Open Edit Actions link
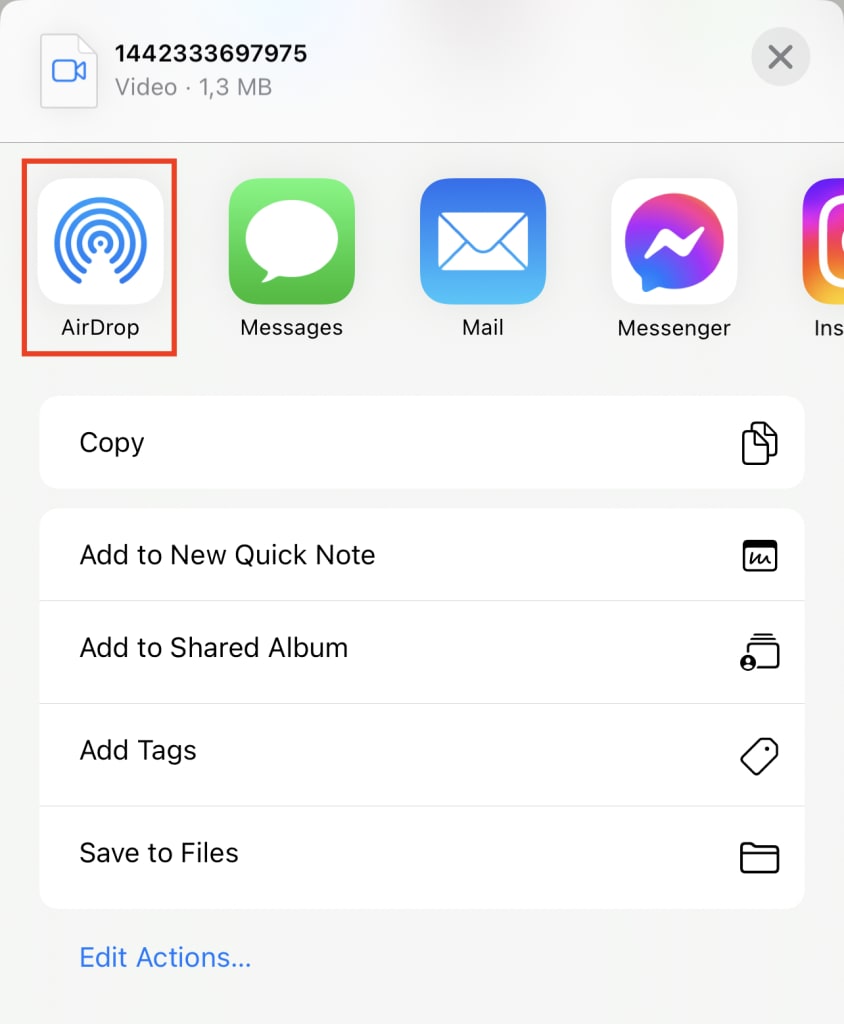Screen dimensions: 844x1024 (x=165, y=957)
